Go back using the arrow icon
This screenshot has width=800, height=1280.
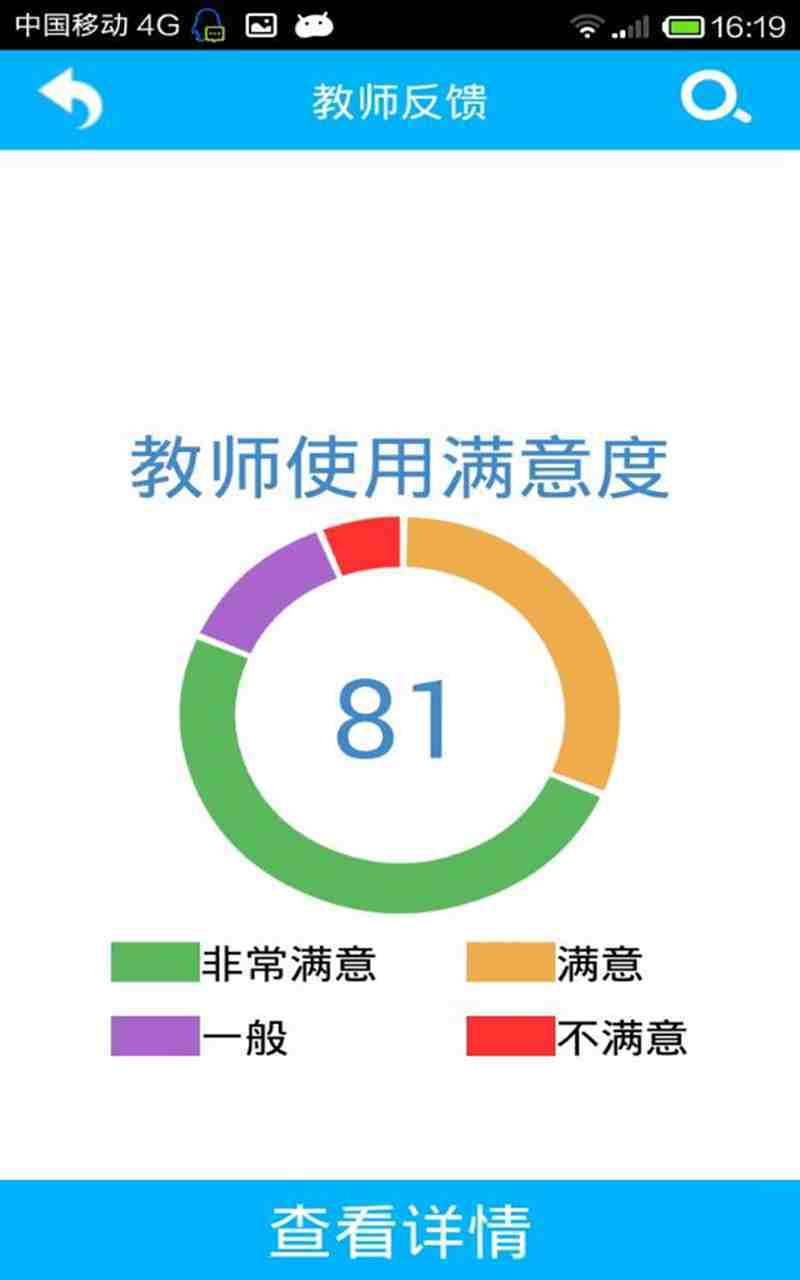point(70,98)
